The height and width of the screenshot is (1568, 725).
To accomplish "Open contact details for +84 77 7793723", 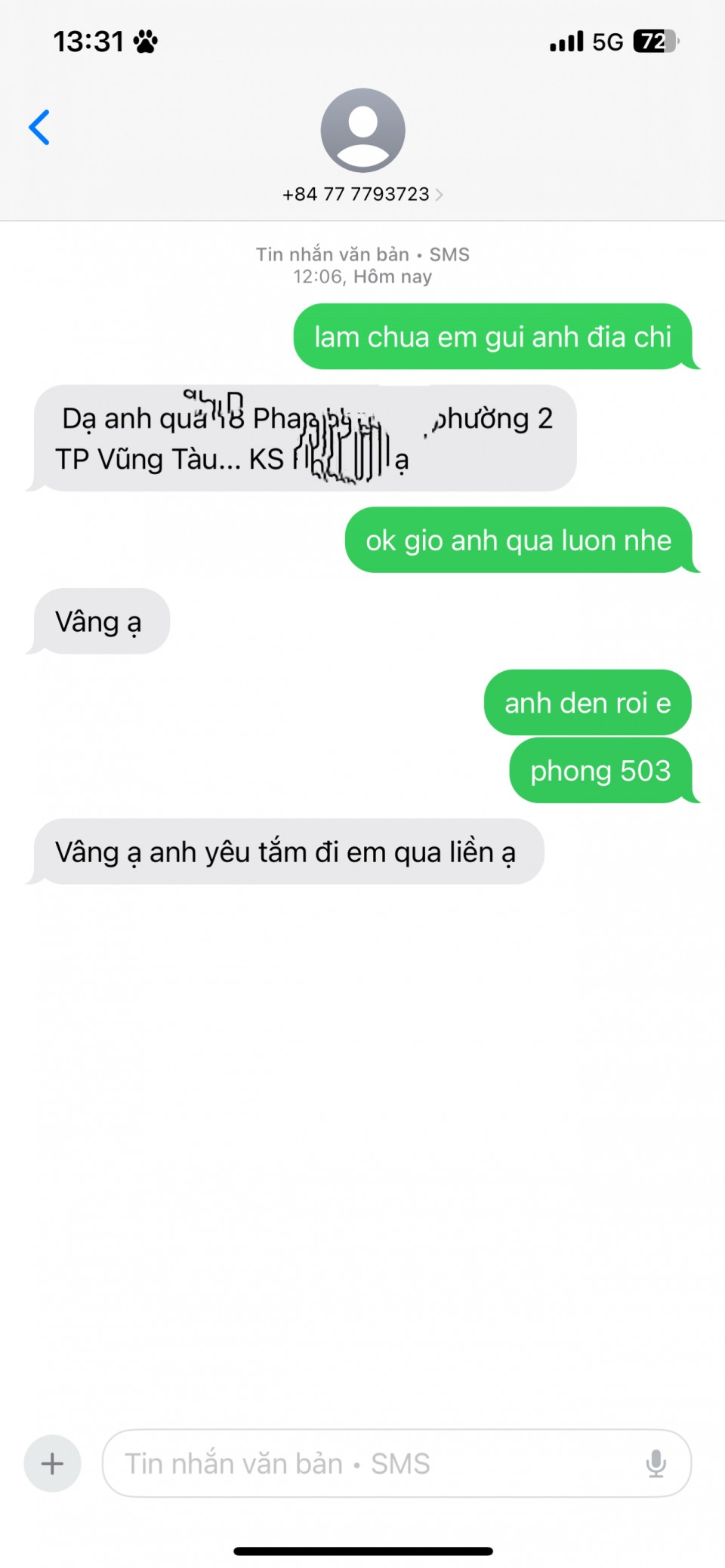I will pos(362,194).
